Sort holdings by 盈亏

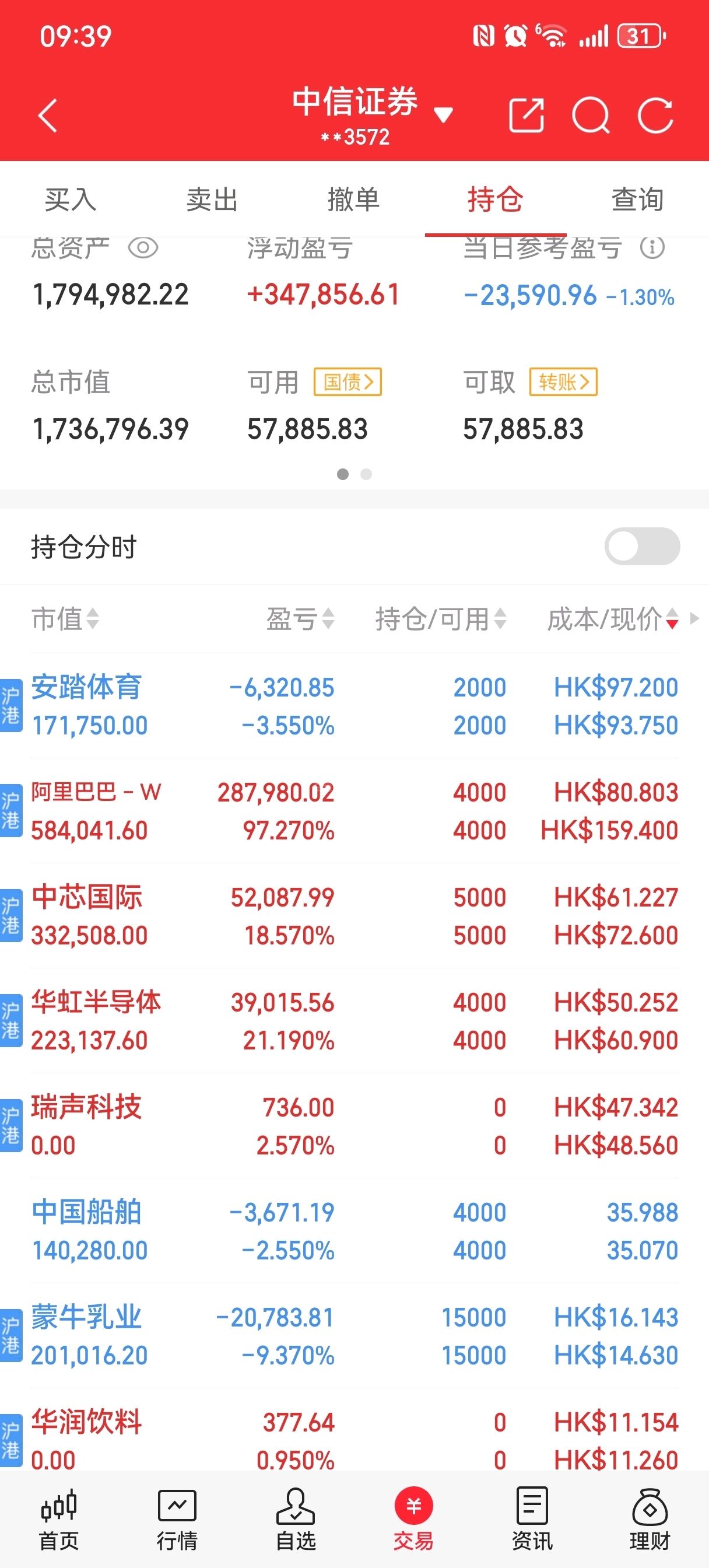point(300,619)
